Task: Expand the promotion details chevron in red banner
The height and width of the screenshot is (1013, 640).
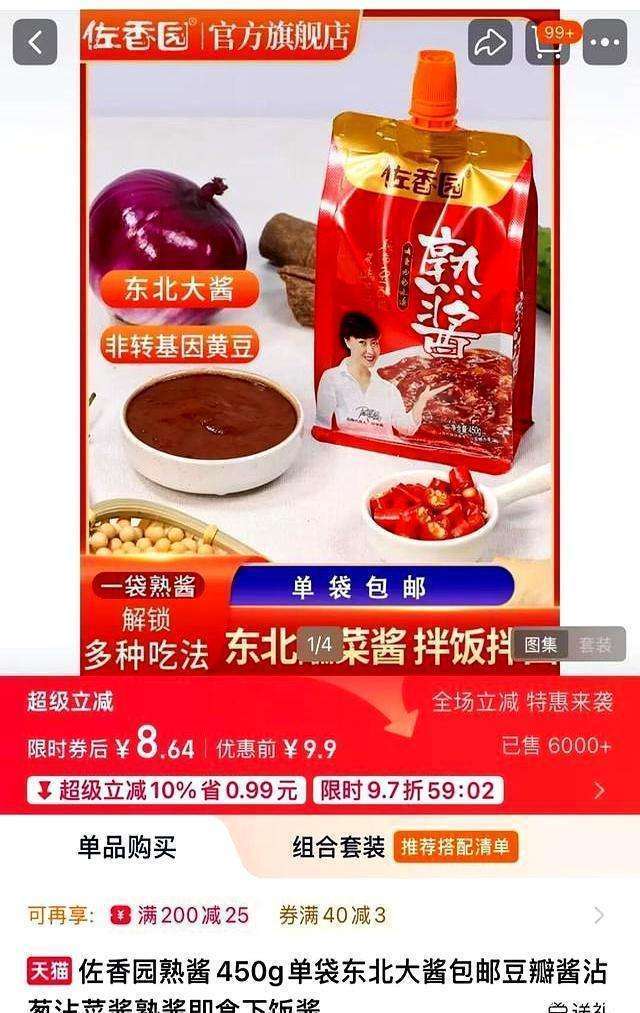Action: [x=599, y=790]
